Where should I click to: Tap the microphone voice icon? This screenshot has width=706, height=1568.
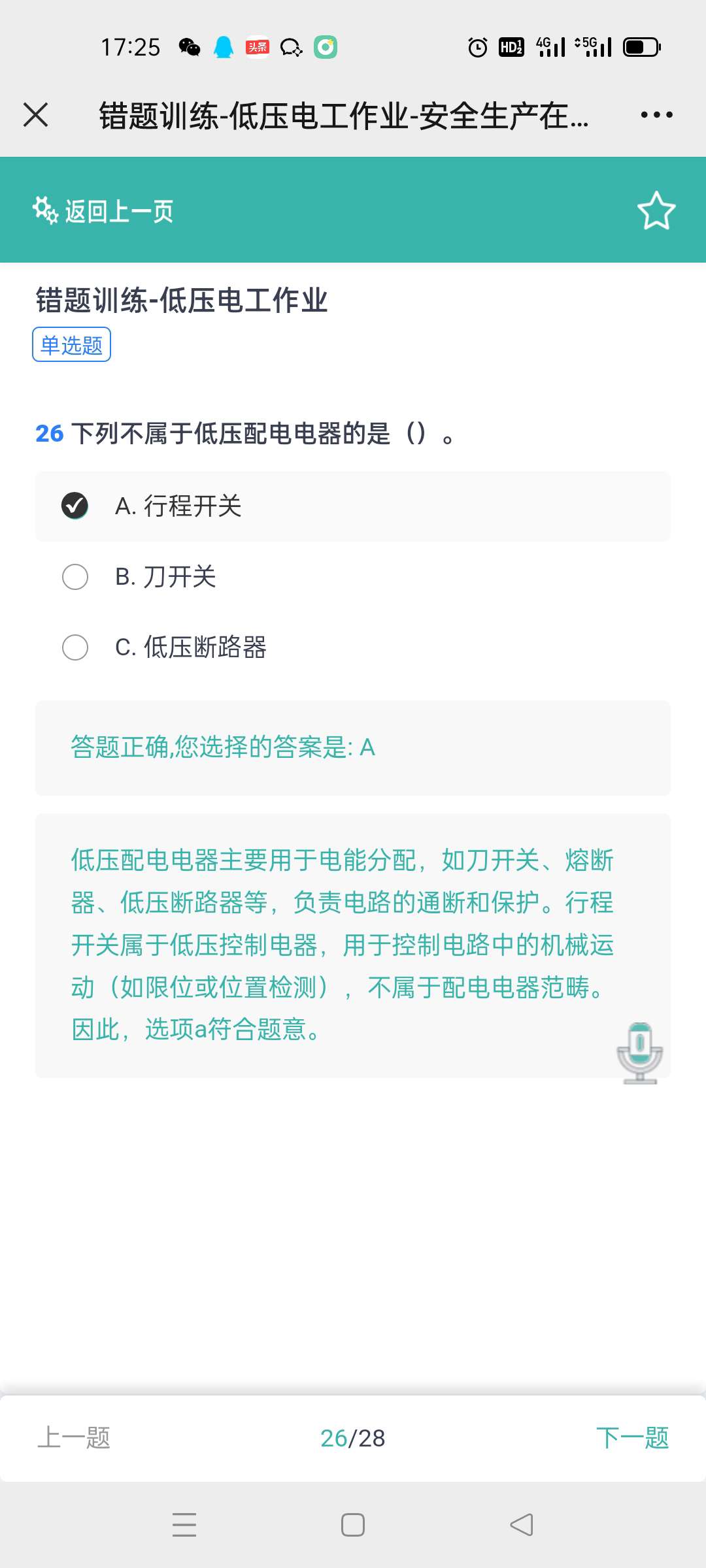tap(640, 1053)
